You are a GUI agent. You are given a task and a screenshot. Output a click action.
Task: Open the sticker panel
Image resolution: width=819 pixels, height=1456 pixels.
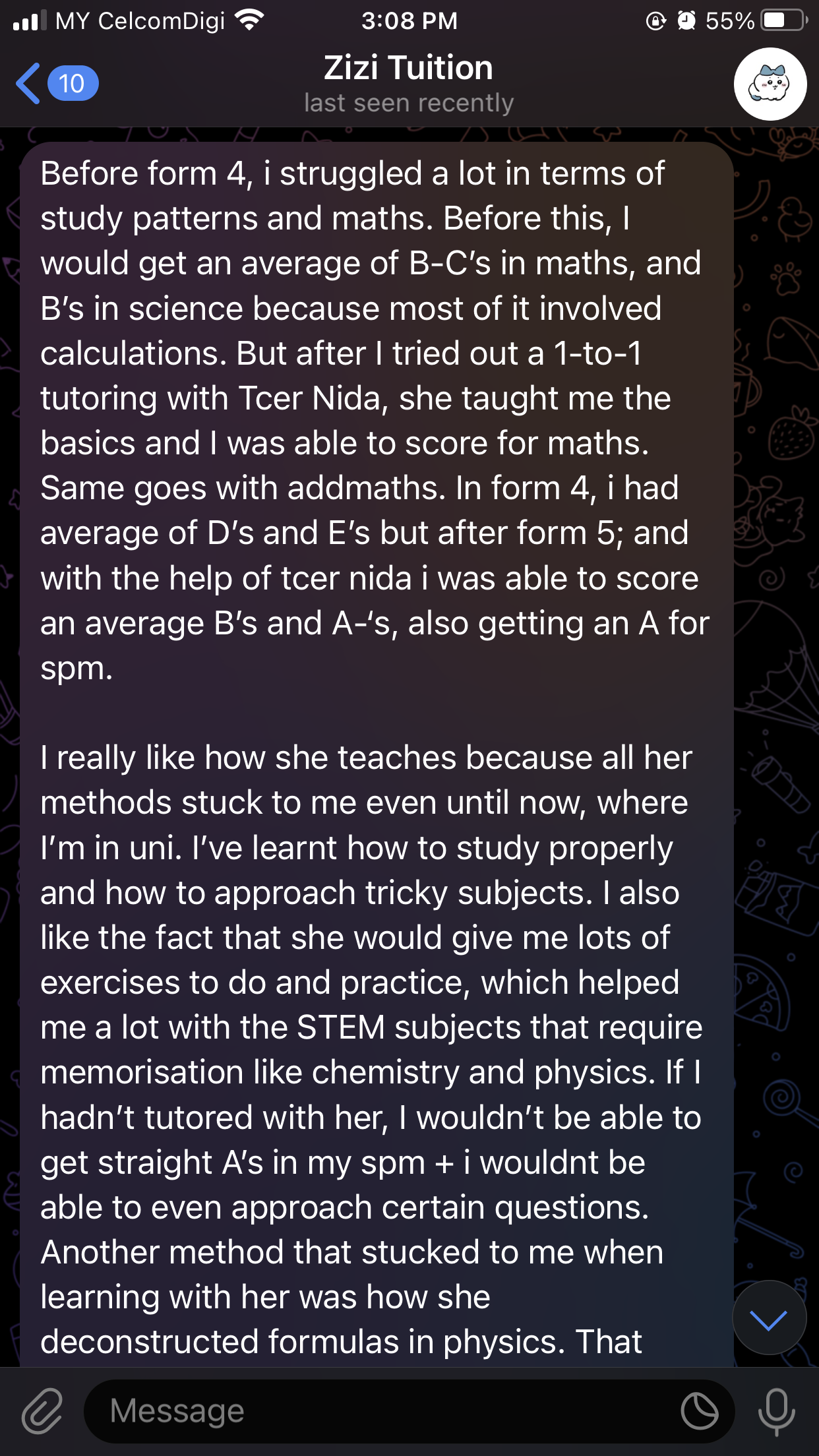pos(700,1411)
